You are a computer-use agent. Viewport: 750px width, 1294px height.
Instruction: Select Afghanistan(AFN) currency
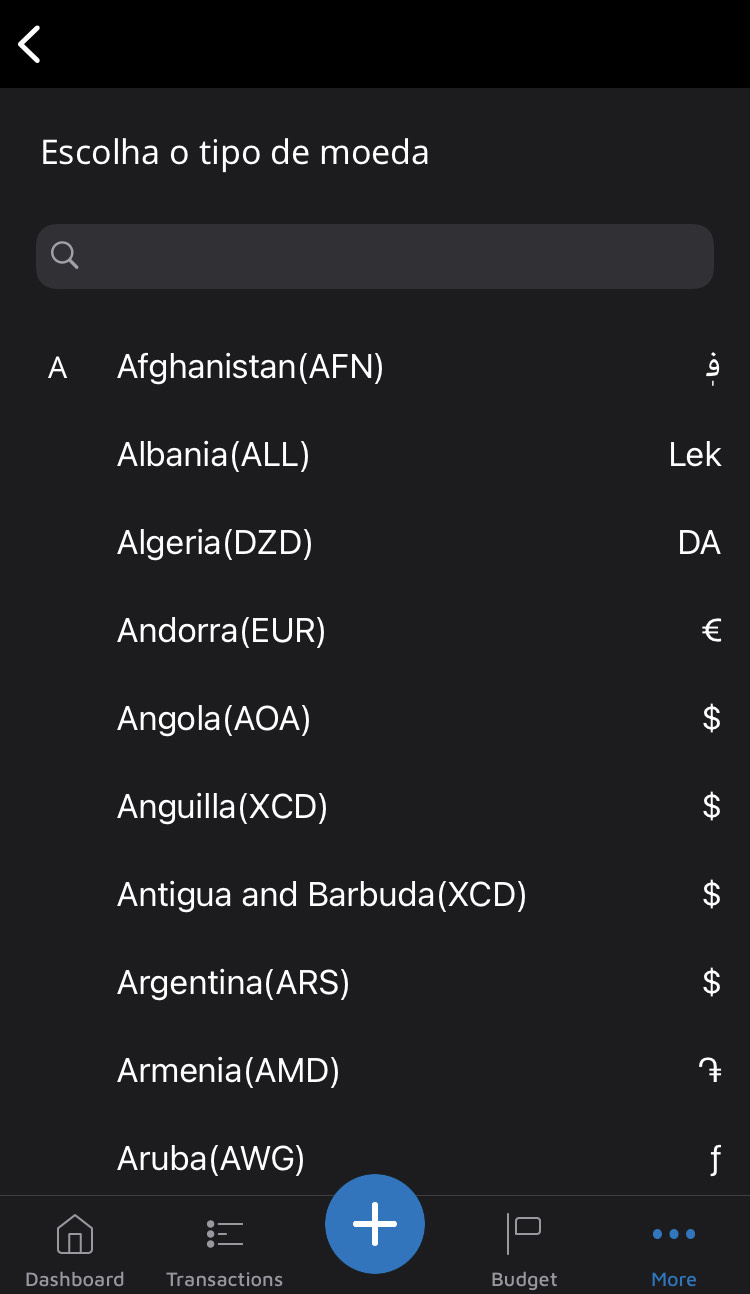coord(250,368)
